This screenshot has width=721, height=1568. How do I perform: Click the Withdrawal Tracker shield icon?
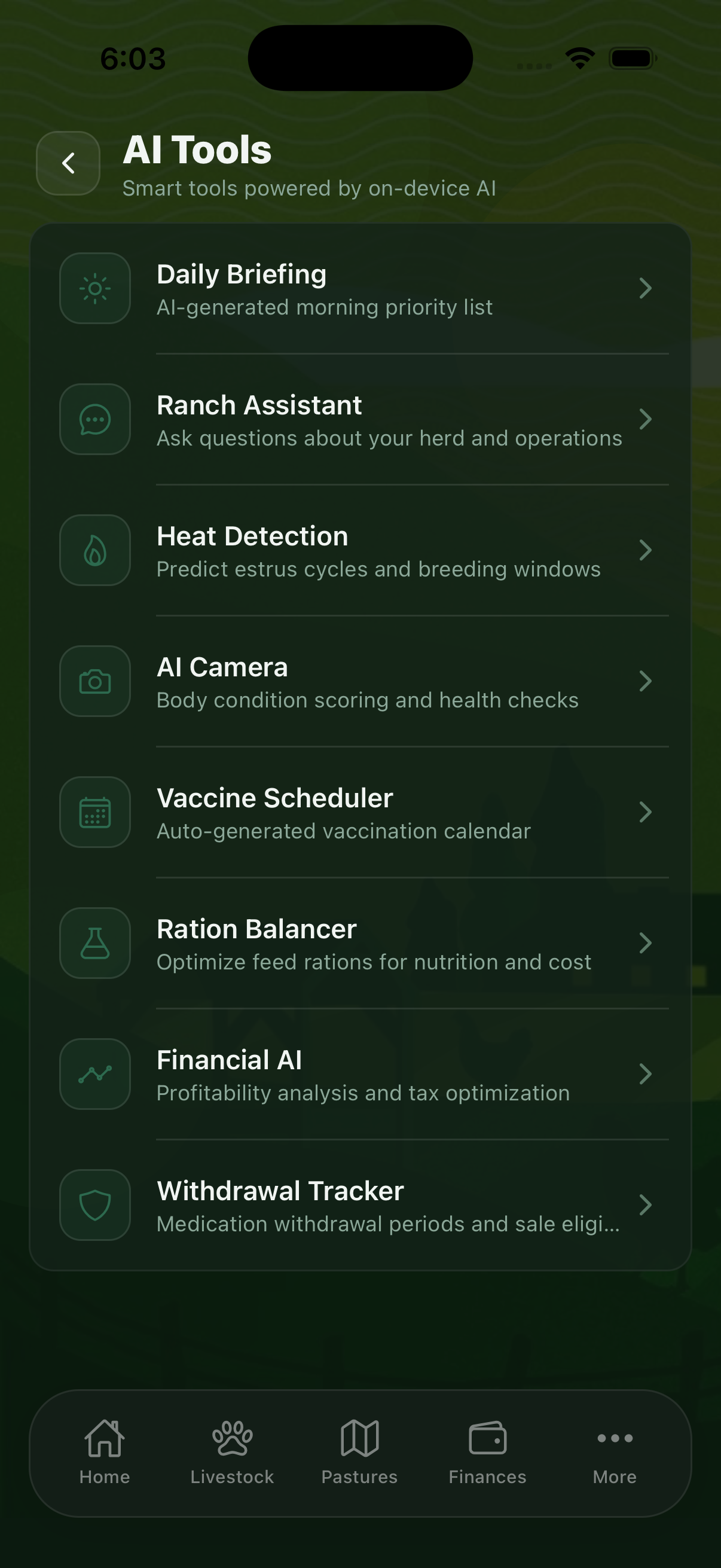tap(95, 1205)
